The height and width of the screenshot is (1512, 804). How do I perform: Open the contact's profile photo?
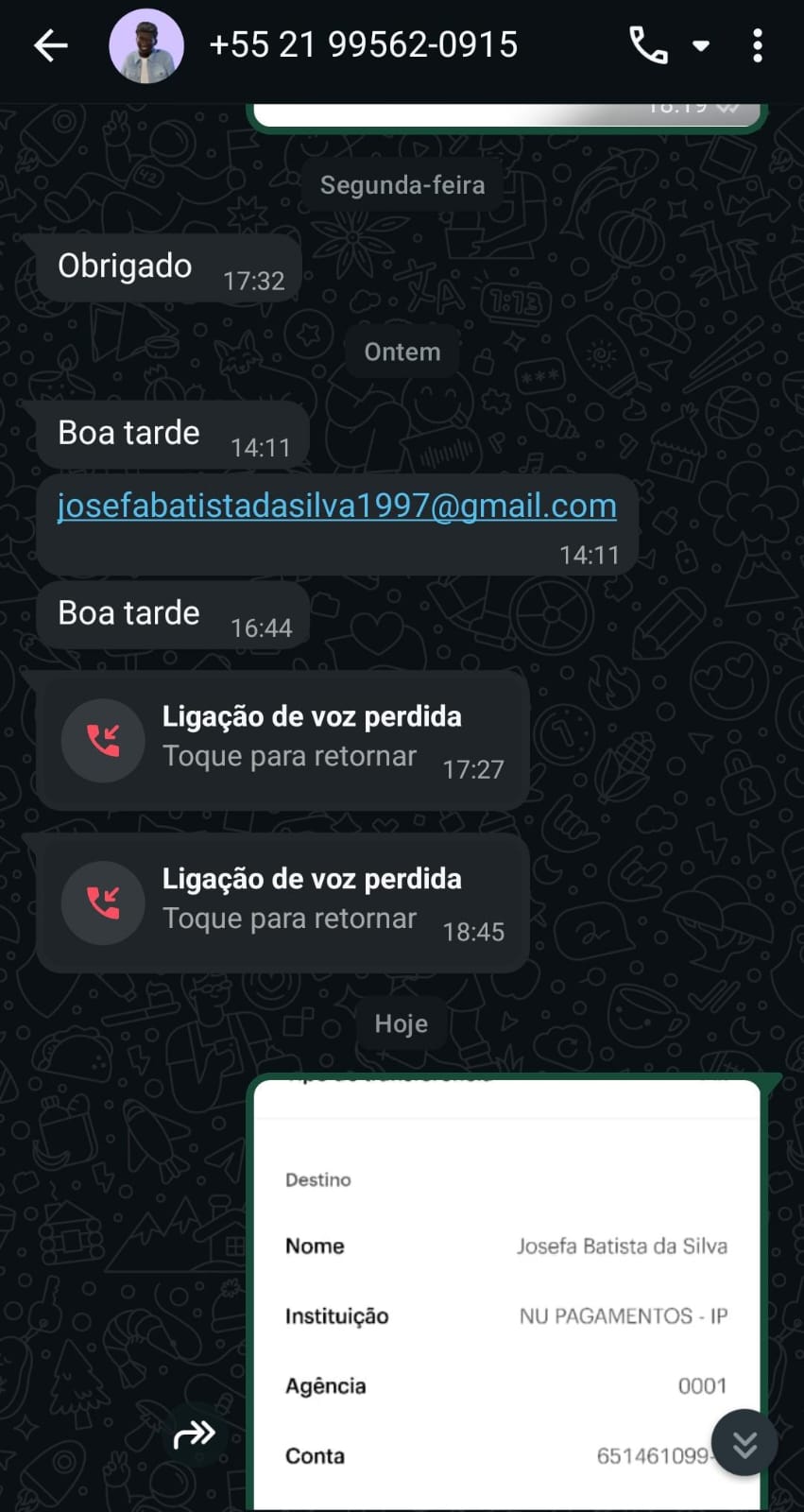coord(146,45)
